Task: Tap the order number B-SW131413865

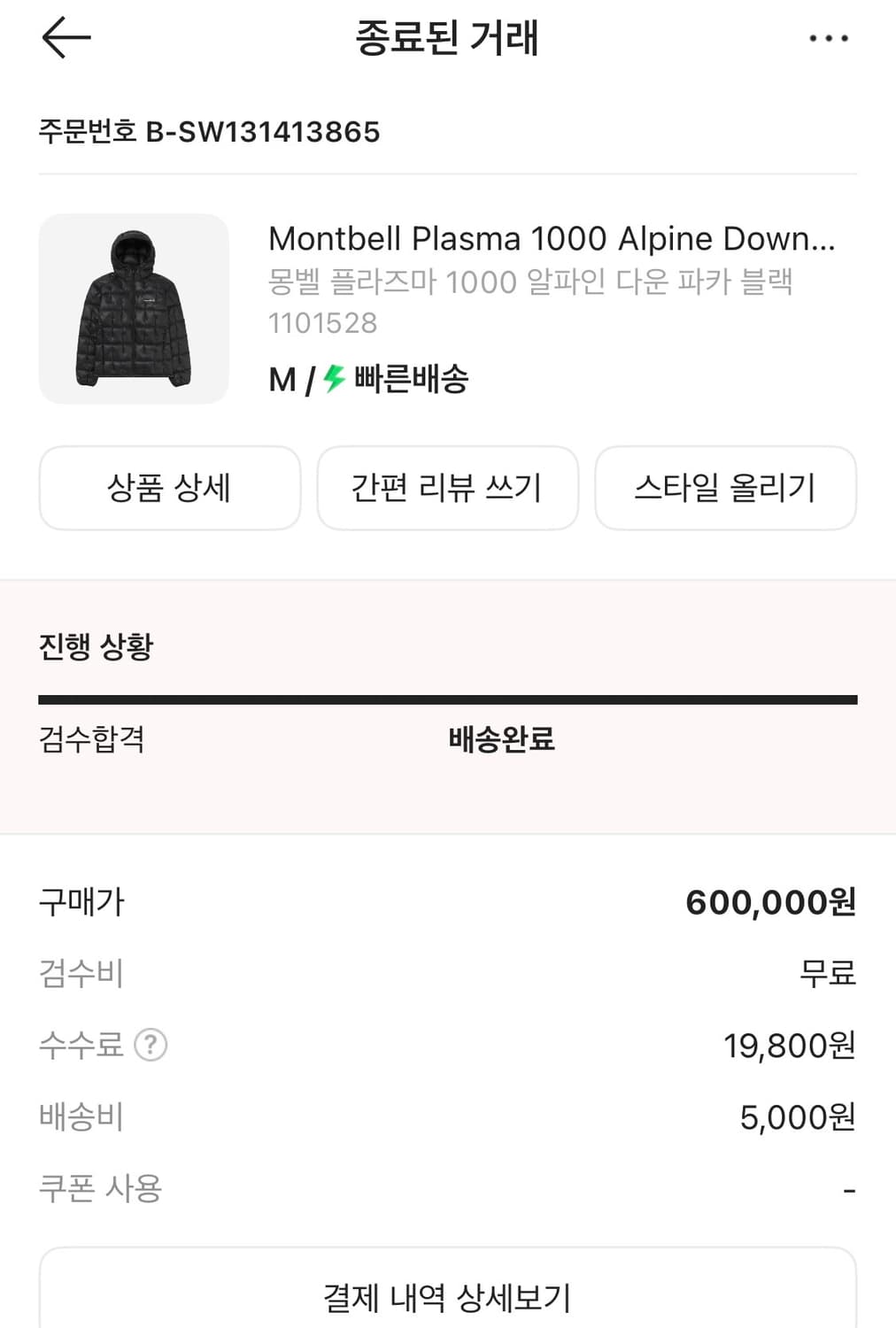Action: (209, 132)
